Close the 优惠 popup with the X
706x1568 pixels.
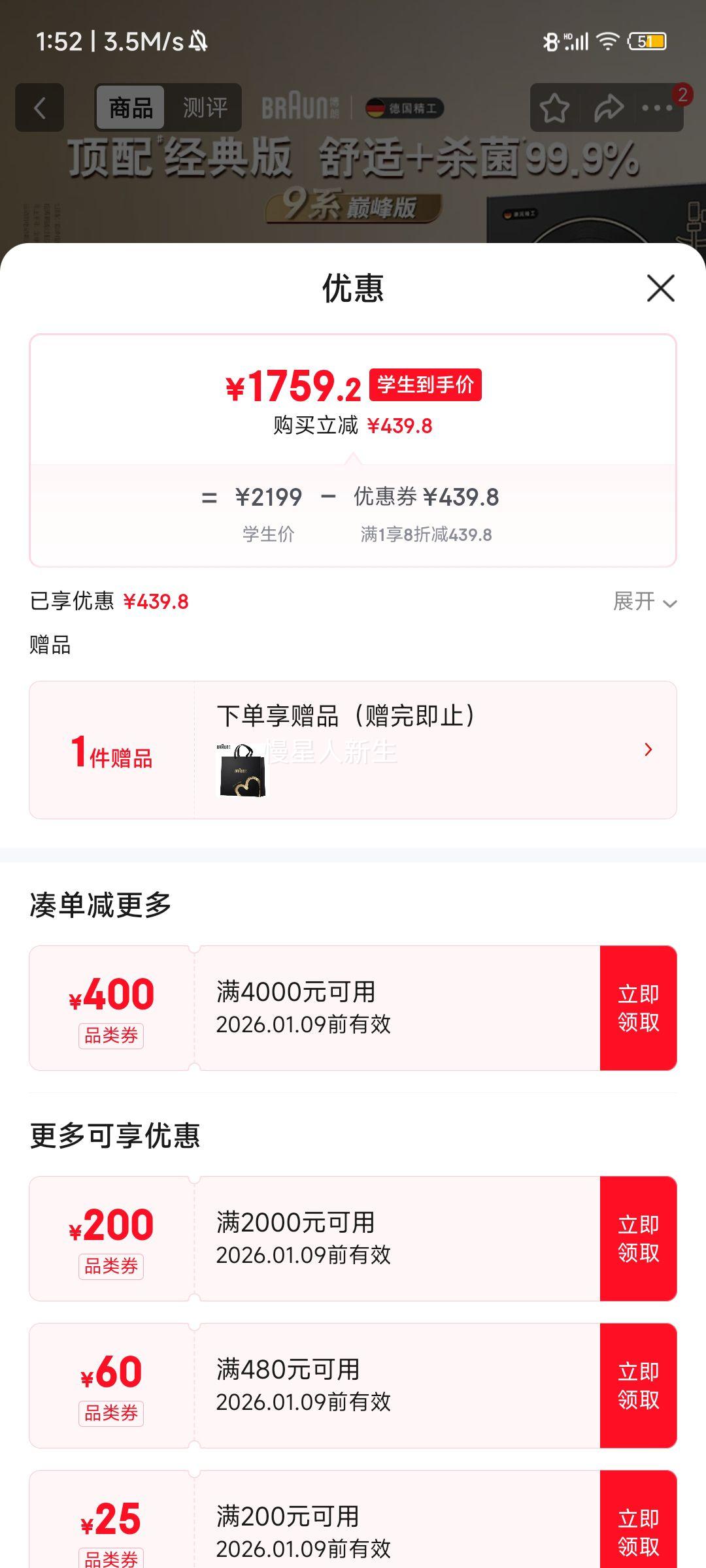click(x=662, y=289)
